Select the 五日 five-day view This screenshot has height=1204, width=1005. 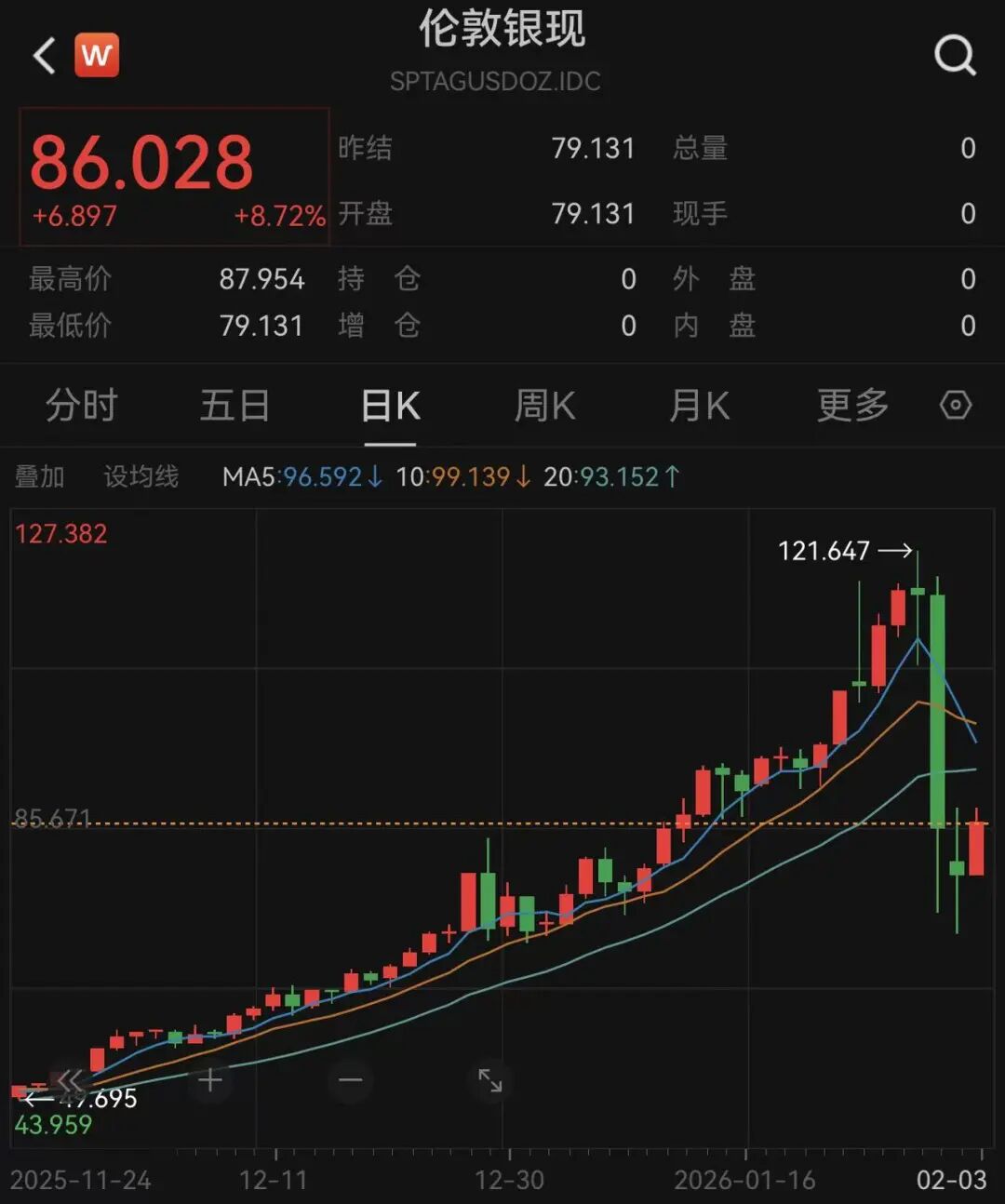pos(235,406)
